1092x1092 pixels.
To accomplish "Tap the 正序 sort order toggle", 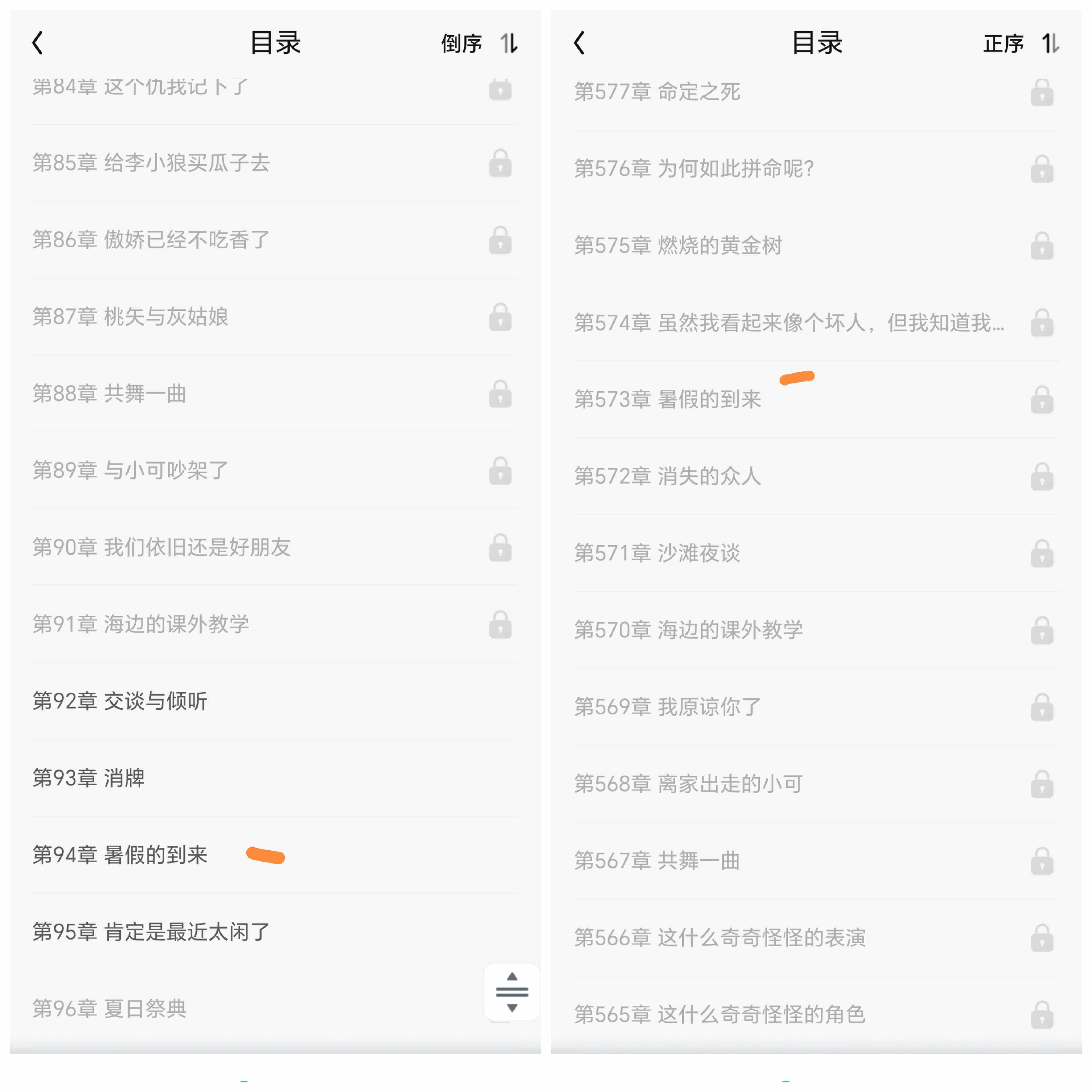I will click(1021, 43).
